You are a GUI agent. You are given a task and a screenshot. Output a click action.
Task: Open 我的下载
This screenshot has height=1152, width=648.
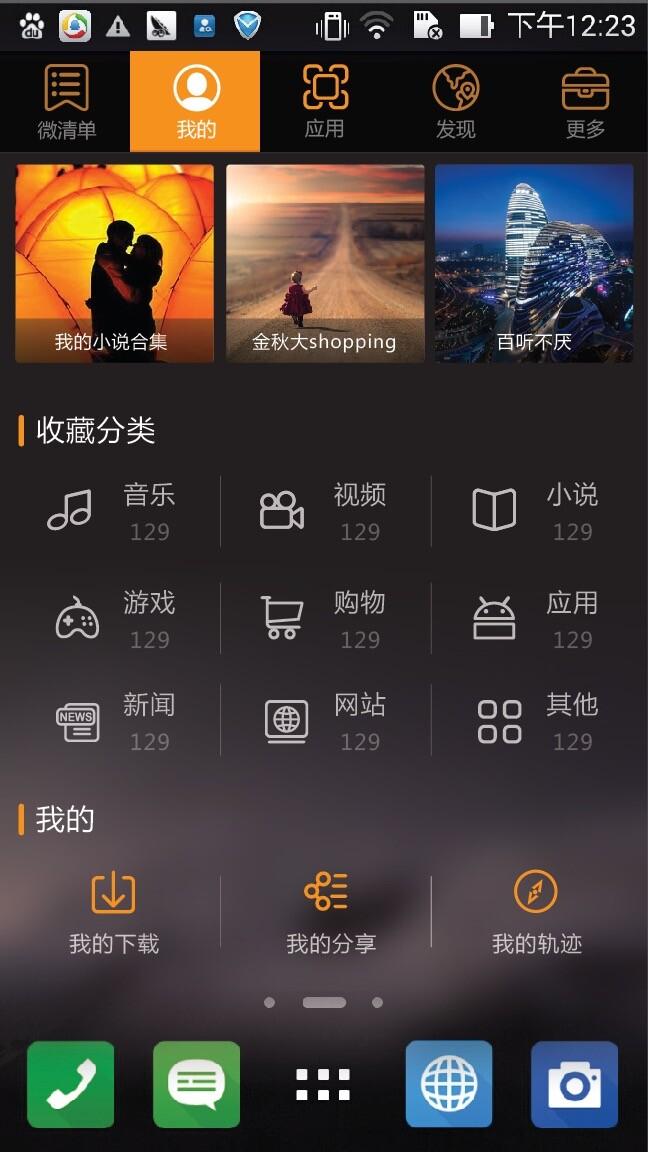point(113,912)
